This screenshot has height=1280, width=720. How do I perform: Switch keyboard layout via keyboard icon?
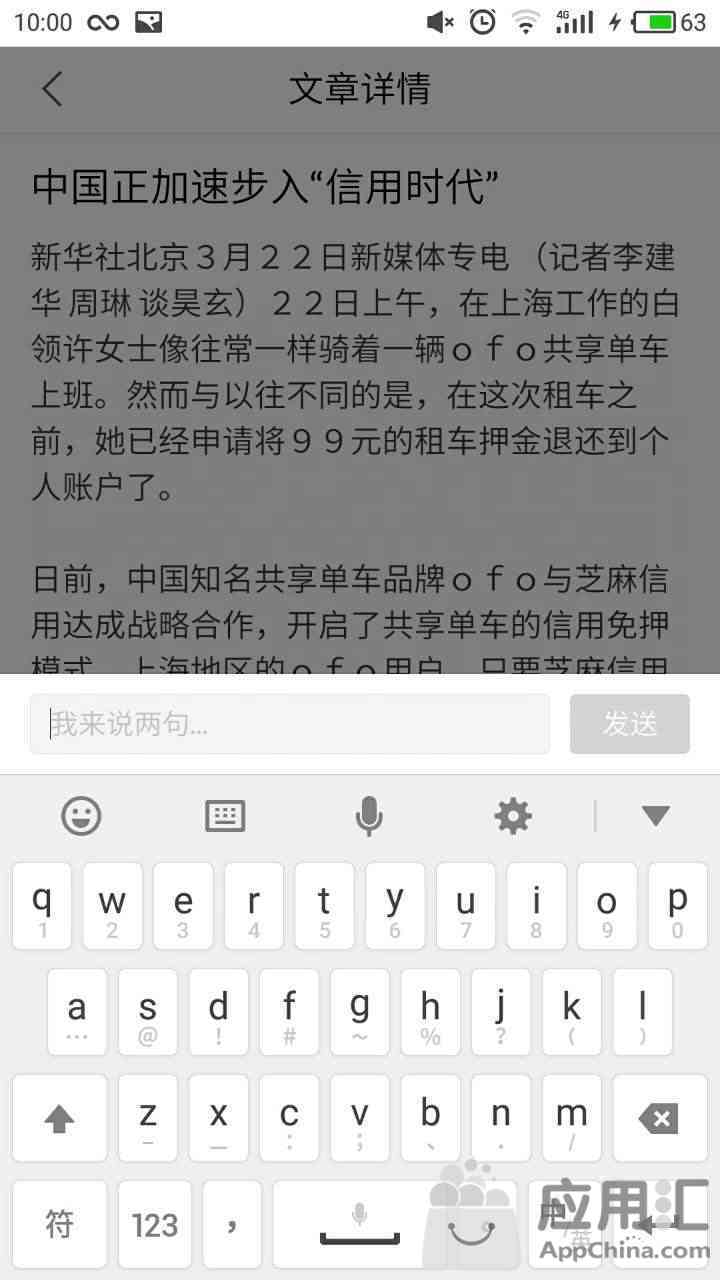tap(225, 816)
